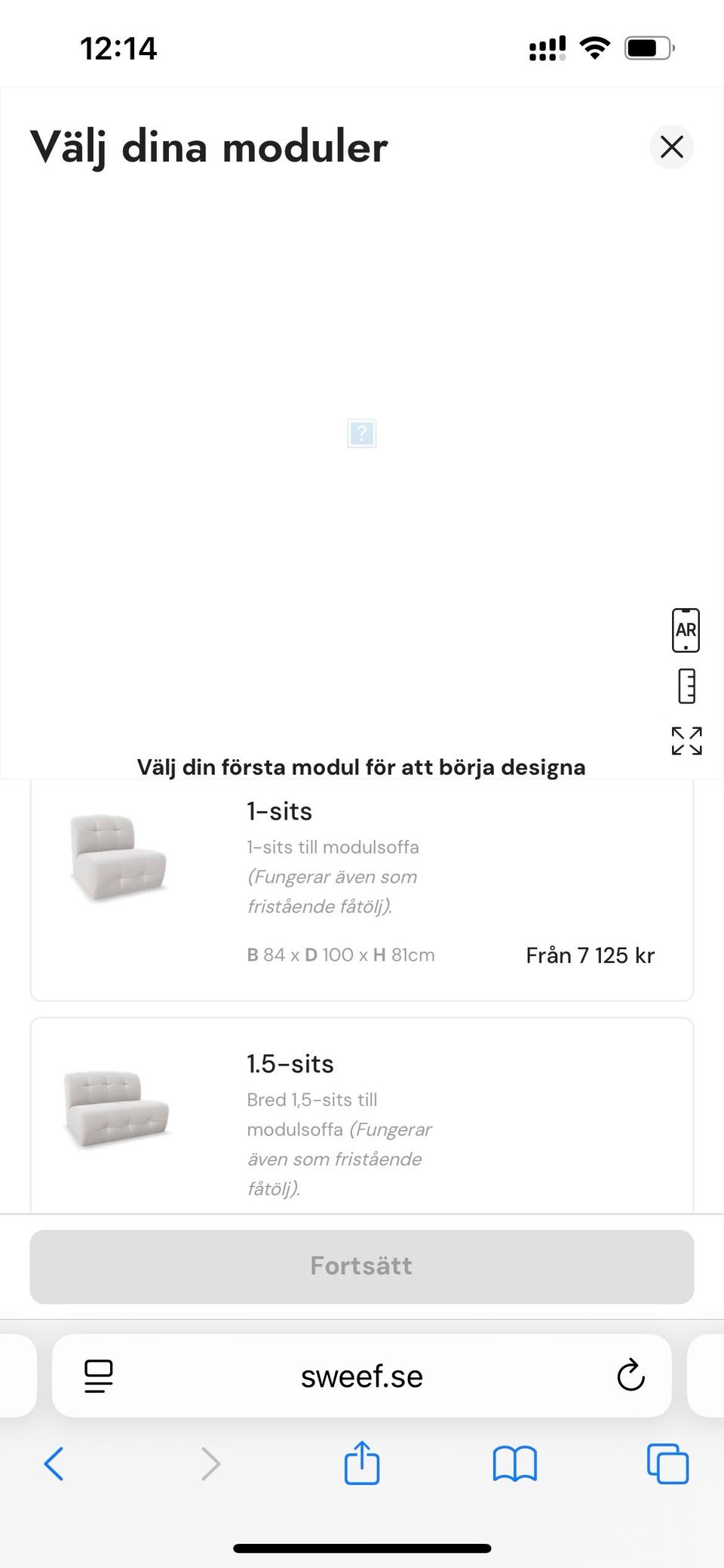Navigate back in Safari

[x=54, y=1464]
